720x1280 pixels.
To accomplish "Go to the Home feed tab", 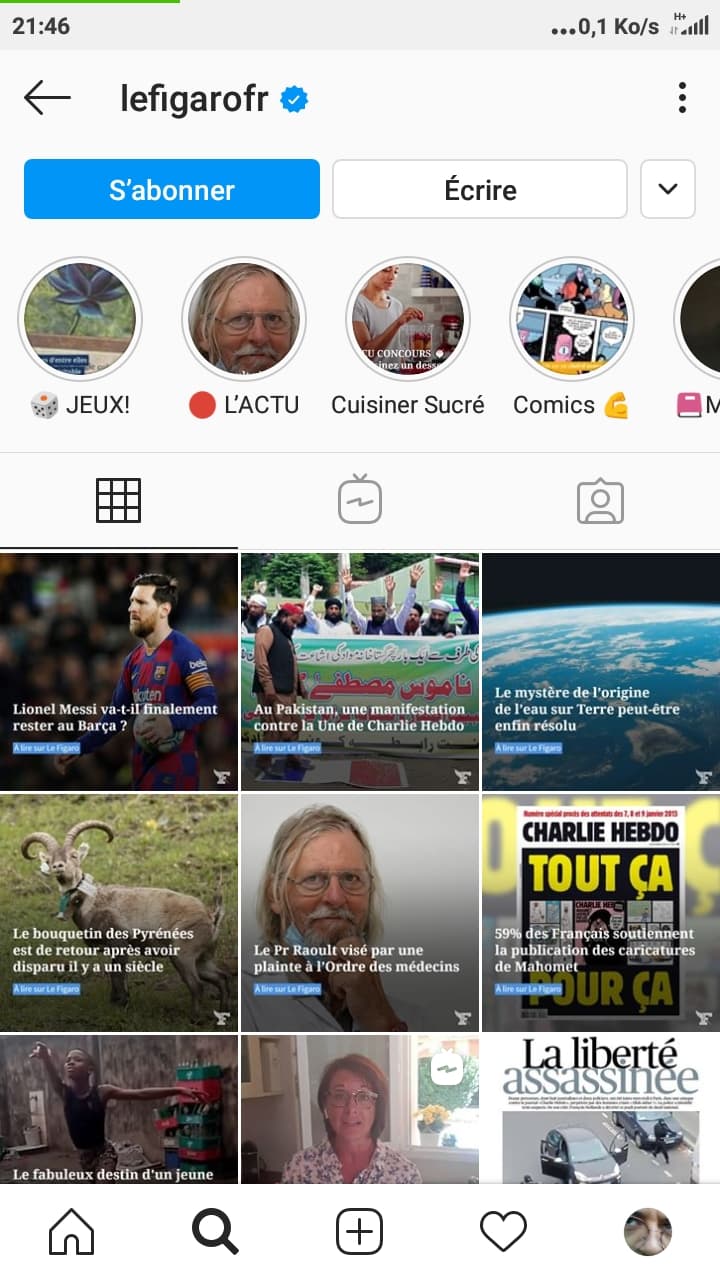I will pos(72,1232).
